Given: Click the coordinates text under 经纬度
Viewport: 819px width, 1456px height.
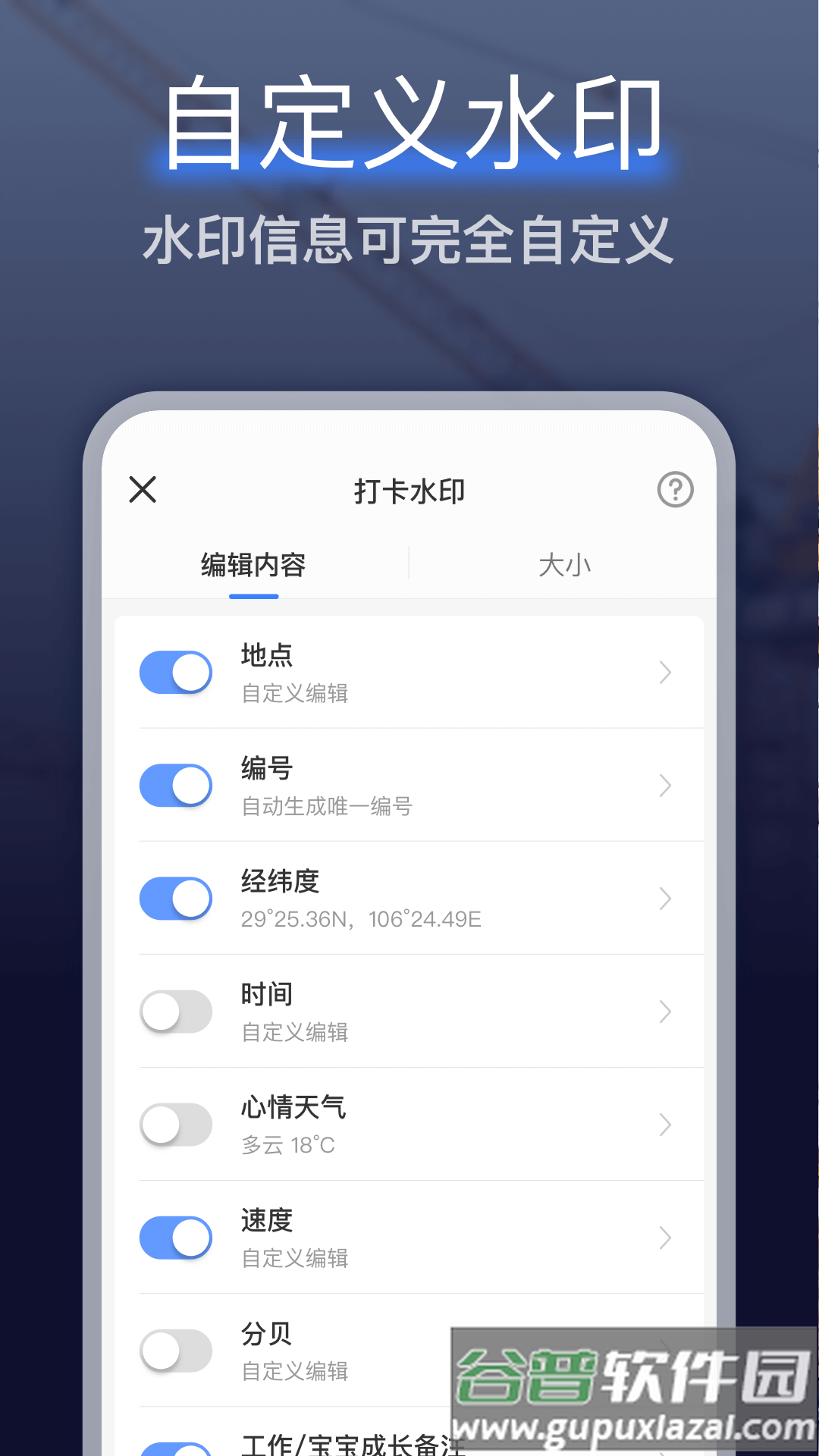Looking at the screenshot, I should 360,919.
